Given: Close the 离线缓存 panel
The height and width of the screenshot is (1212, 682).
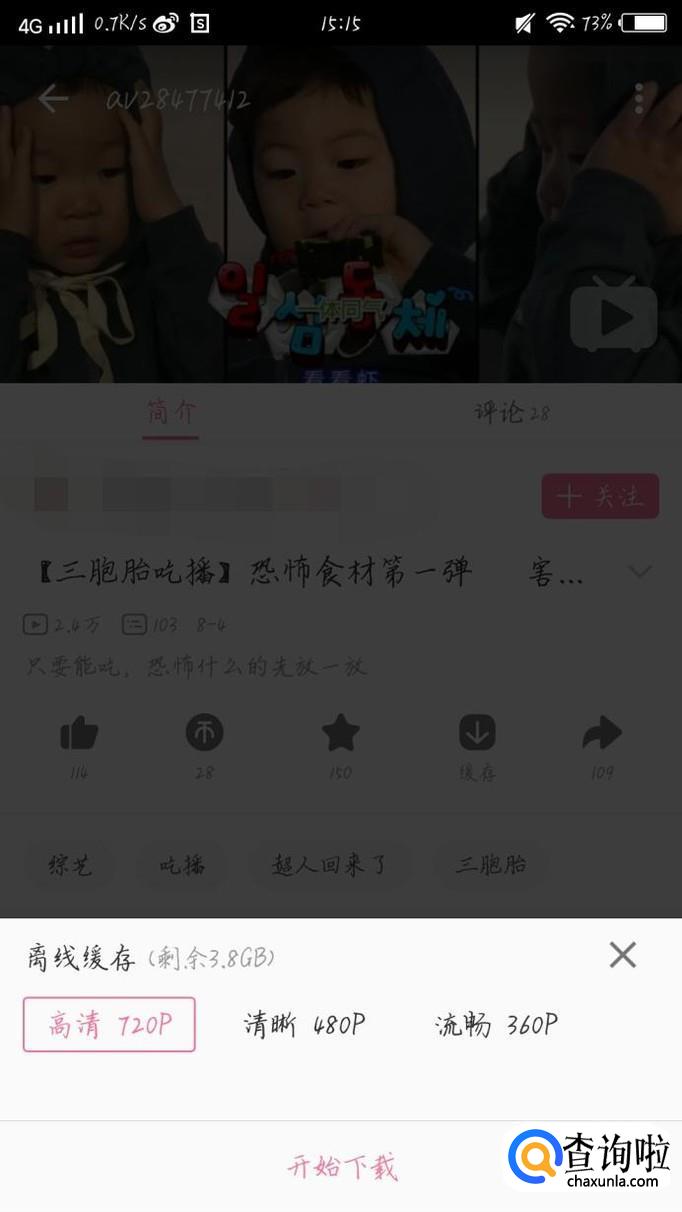Looking at the screenshot, I should pyautogui.click(x=622, y=955).
